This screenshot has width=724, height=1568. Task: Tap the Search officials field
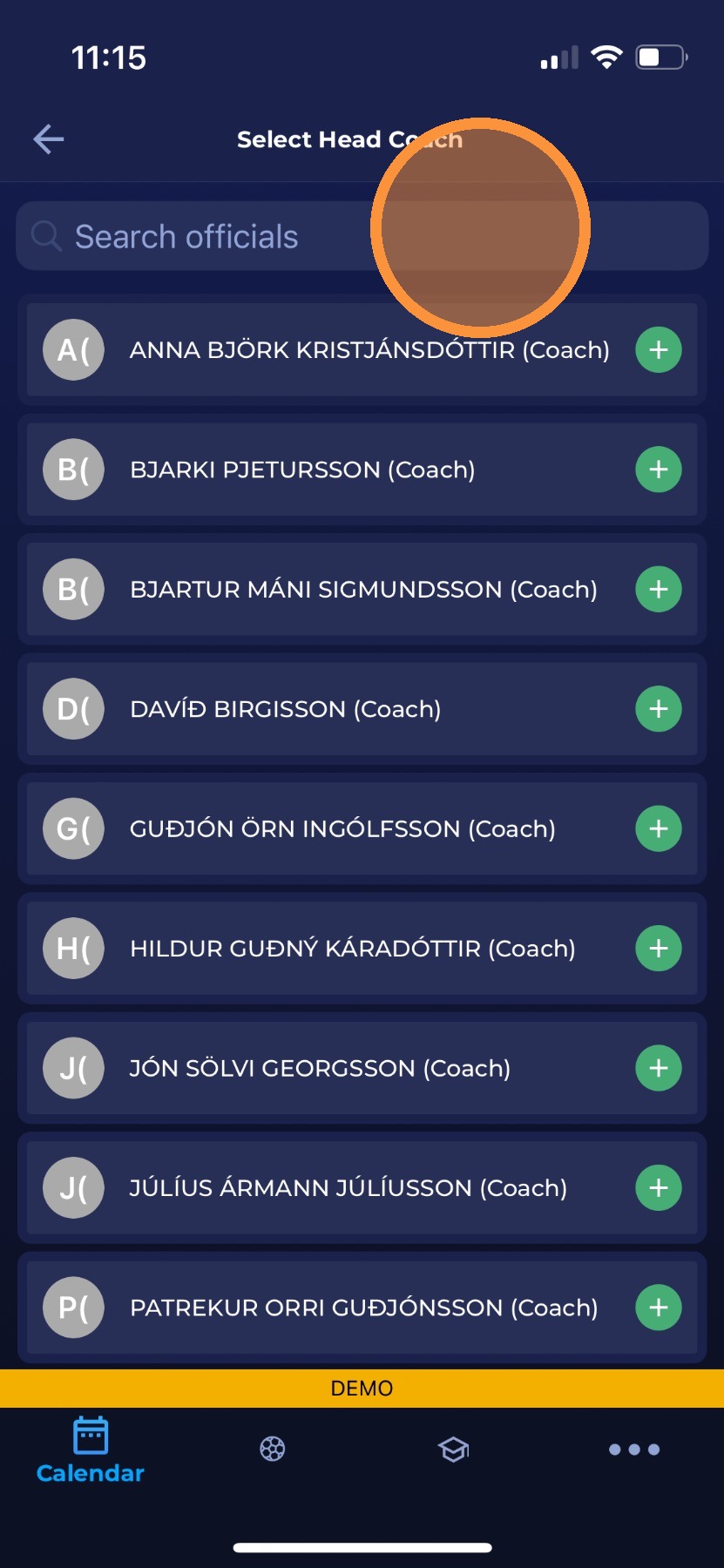pyautogui.click(x=200, y=237)
